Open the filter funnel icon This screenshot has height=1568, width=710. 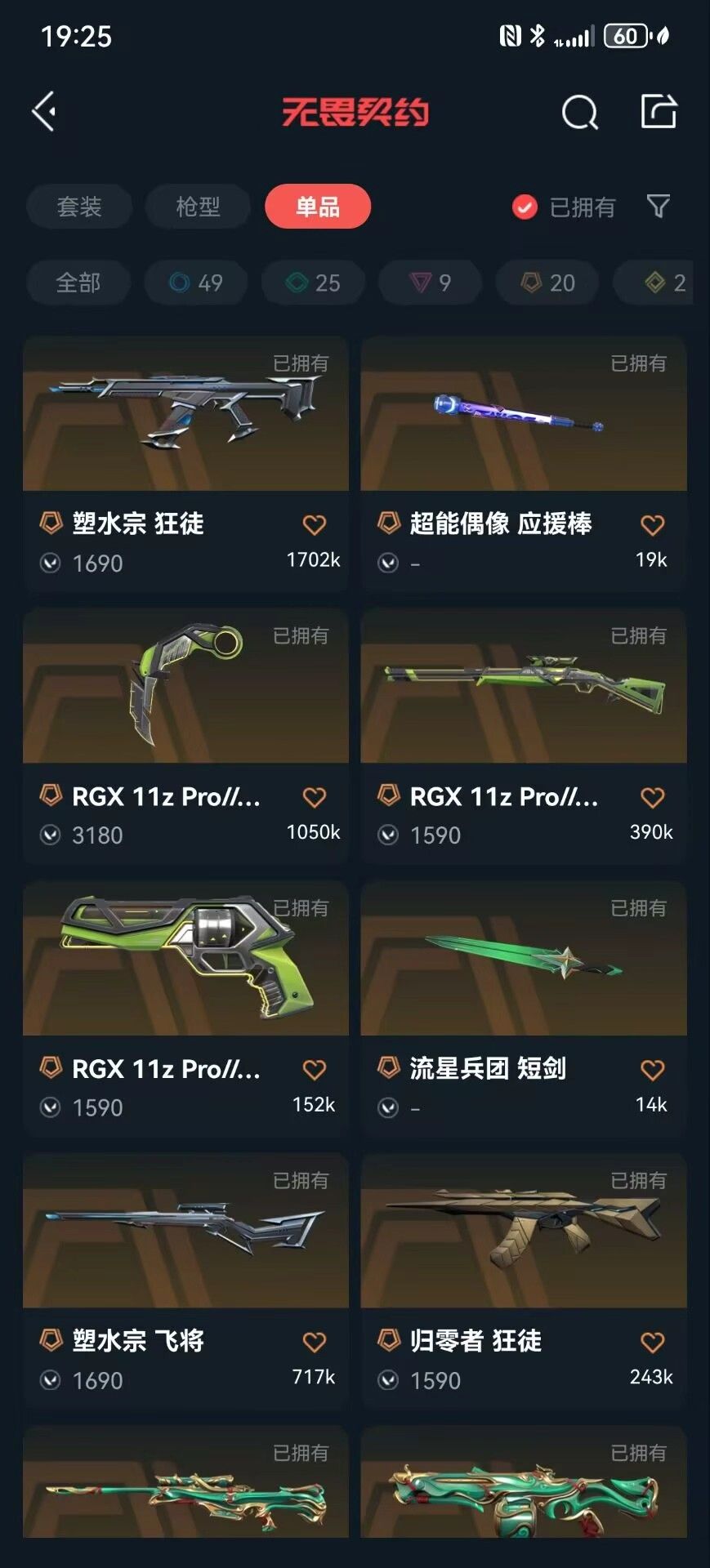pyautogui.click(x=659, y=206)
